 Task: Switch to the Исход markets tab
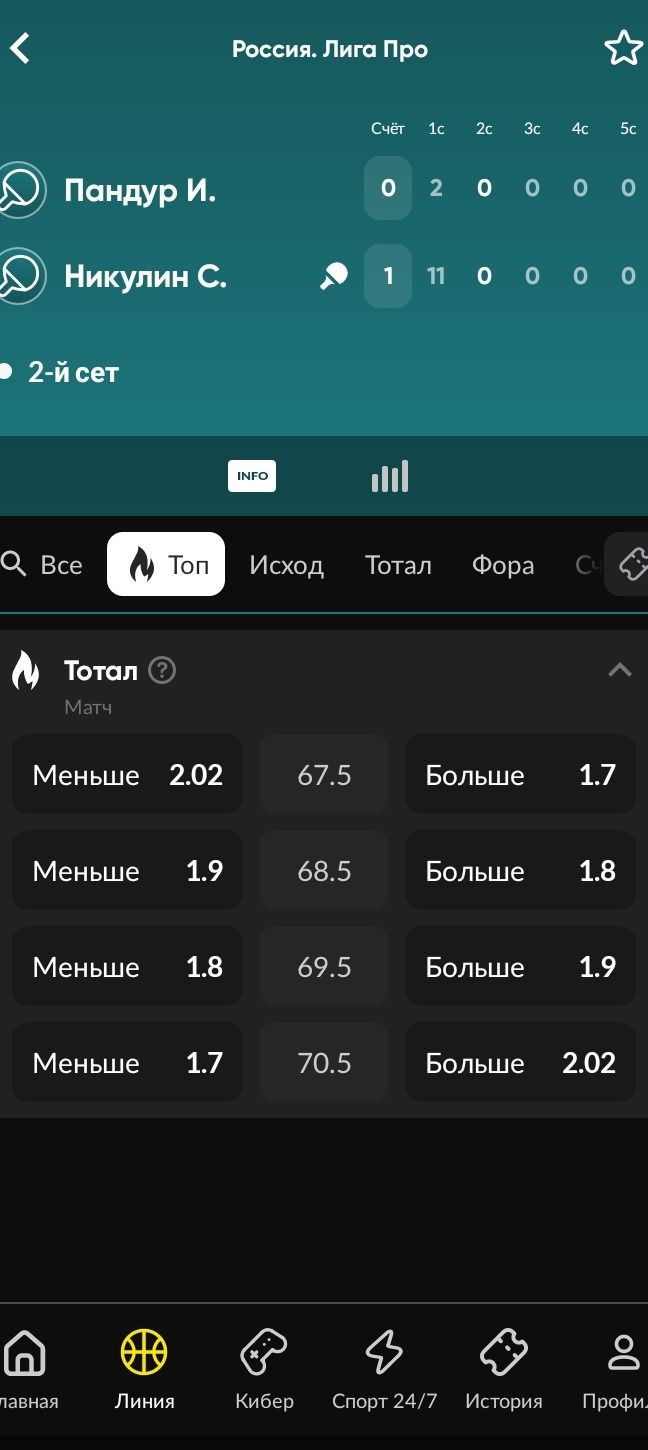click(x=286, y=565)
